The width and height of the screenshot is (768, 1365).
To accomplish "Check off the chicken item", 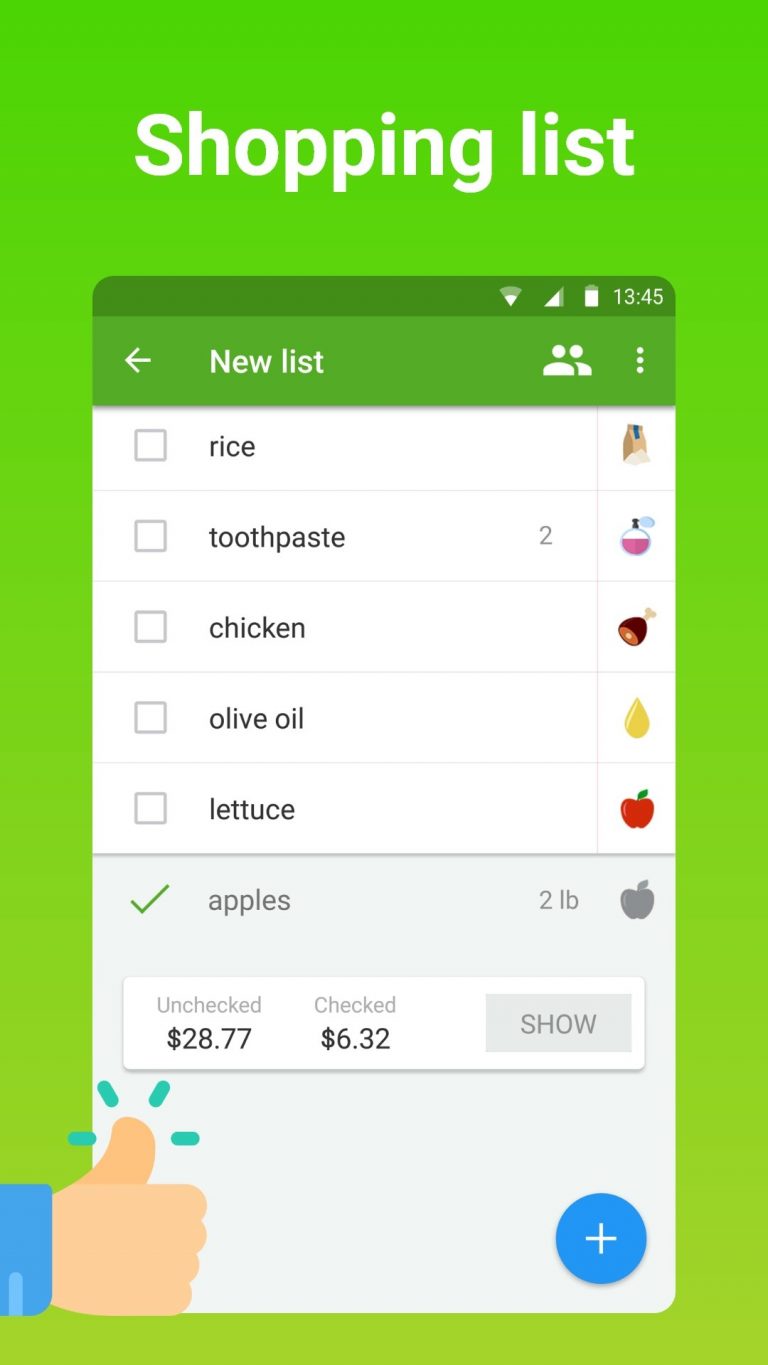I will [150, 627].
